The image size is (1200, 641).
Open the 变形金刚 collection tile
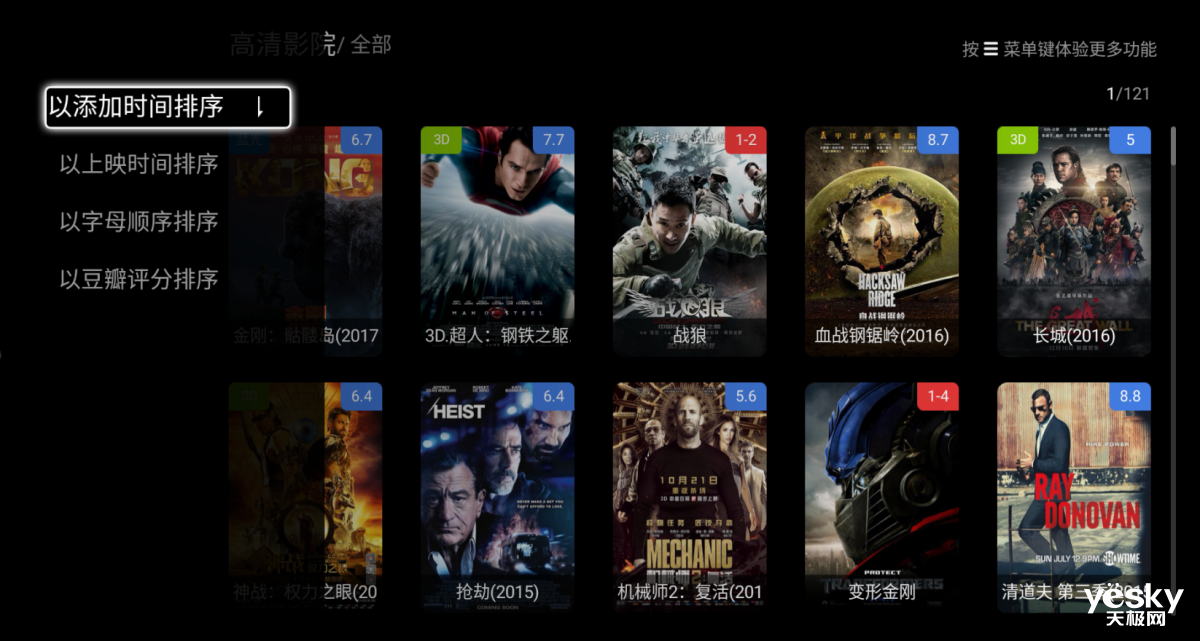881,495
